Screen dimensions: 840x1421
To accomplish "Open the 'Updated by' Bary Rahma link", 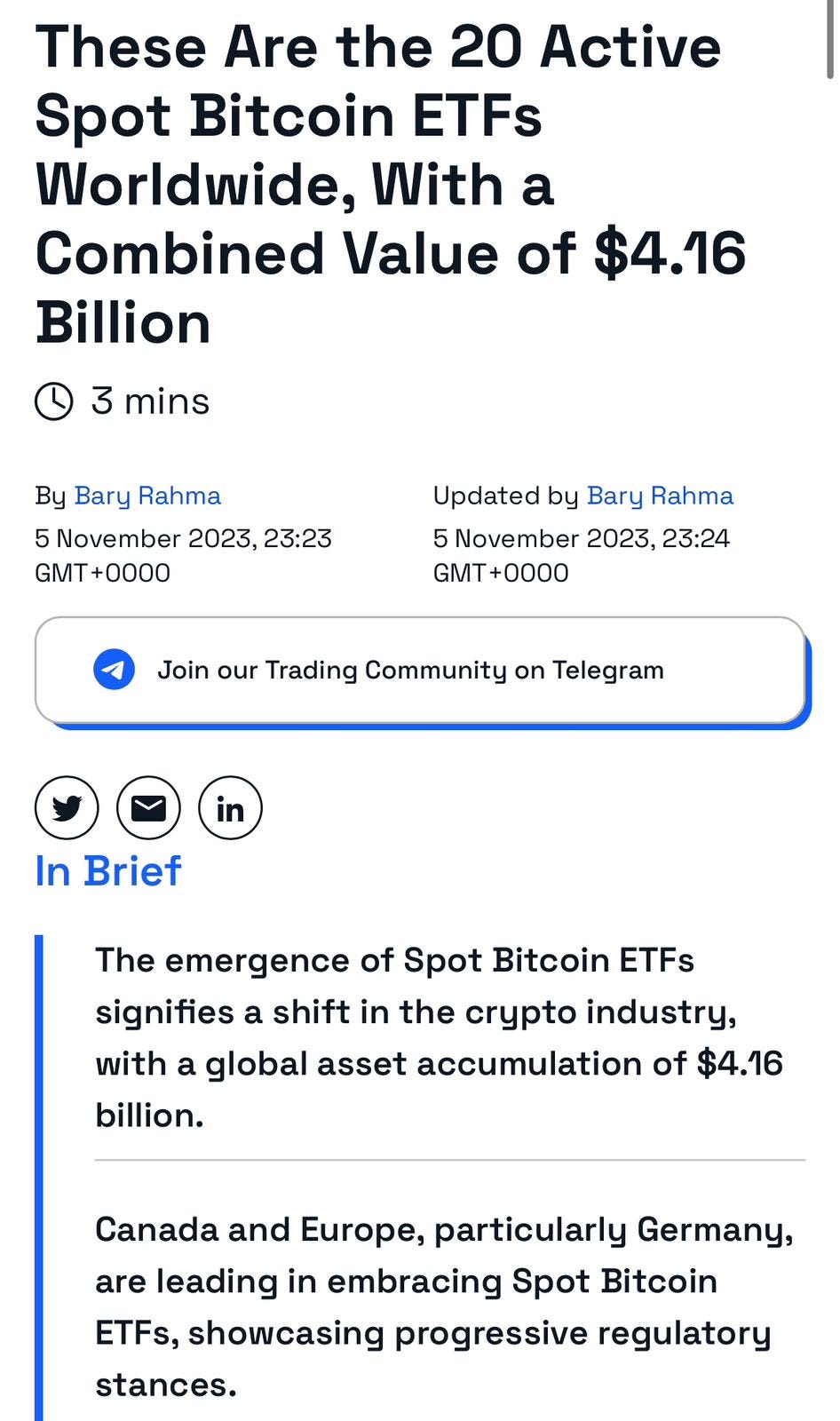I will 660,496.
